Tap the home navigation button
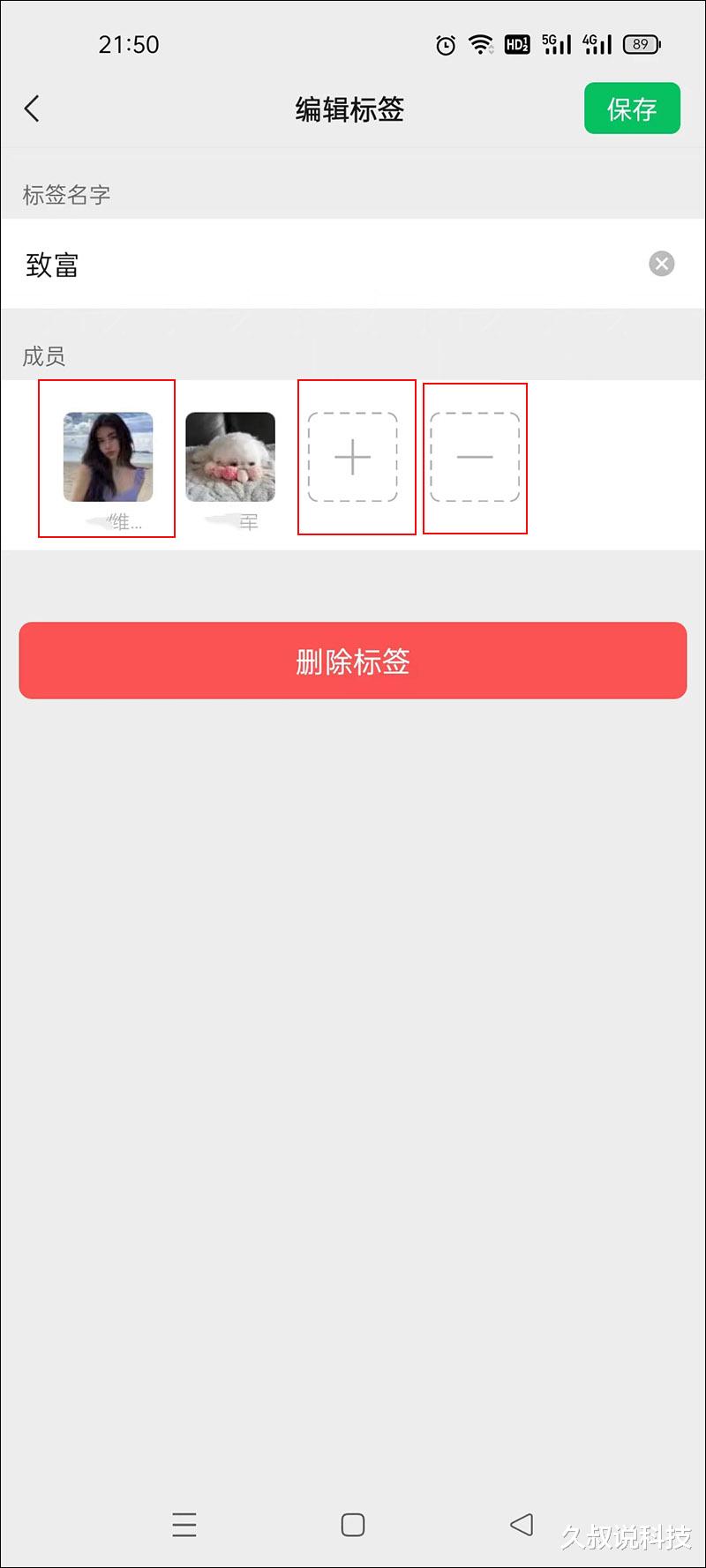The height and width of the screenshot is (1568, 706). coord(353,1524)
